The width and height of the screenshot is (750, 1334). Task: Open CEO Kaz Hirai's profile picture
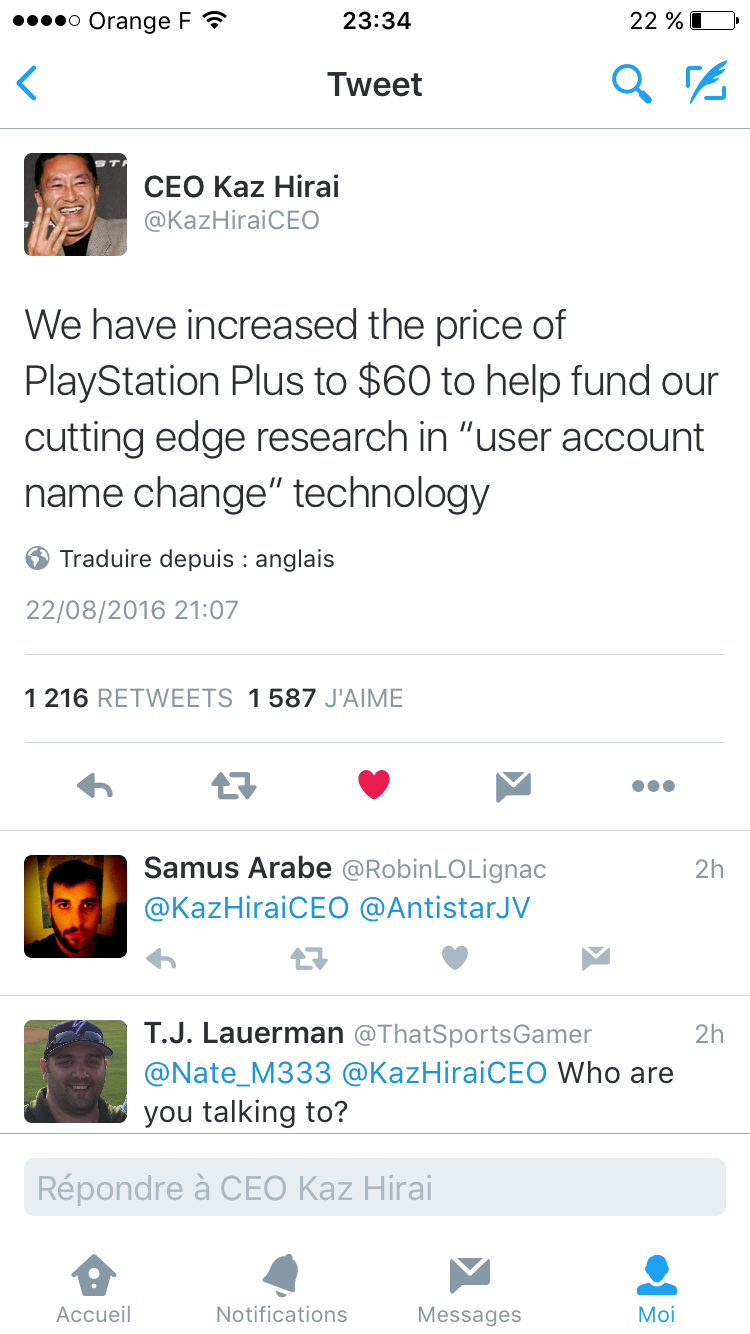click(x=75, y=204)
